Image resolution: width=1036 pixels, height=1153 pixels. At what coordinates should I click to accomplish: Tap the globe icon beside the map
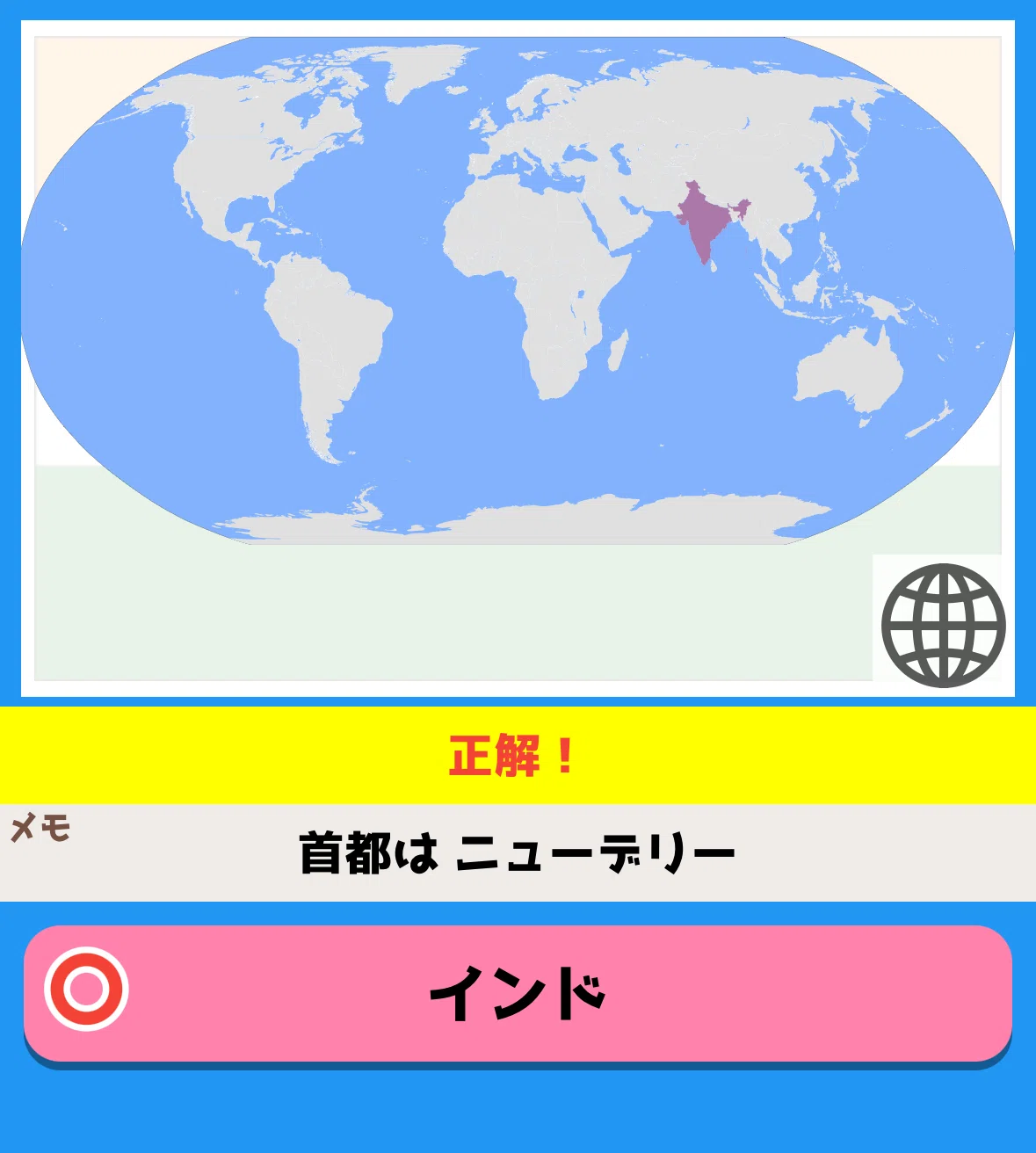pyautogui.click(x=943, y=625)
